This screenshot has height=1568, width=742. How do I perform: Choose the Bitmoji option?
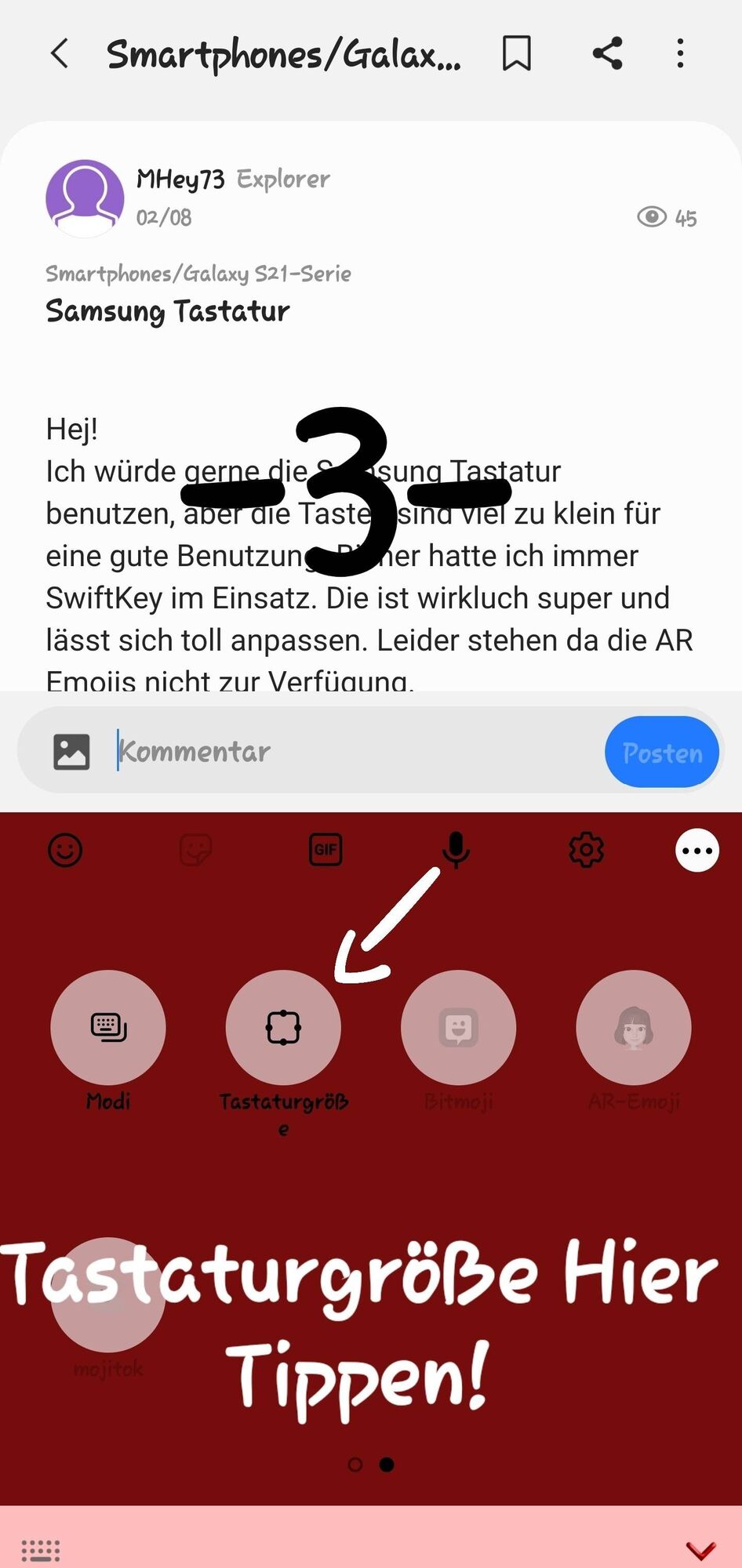point(458,1028)
